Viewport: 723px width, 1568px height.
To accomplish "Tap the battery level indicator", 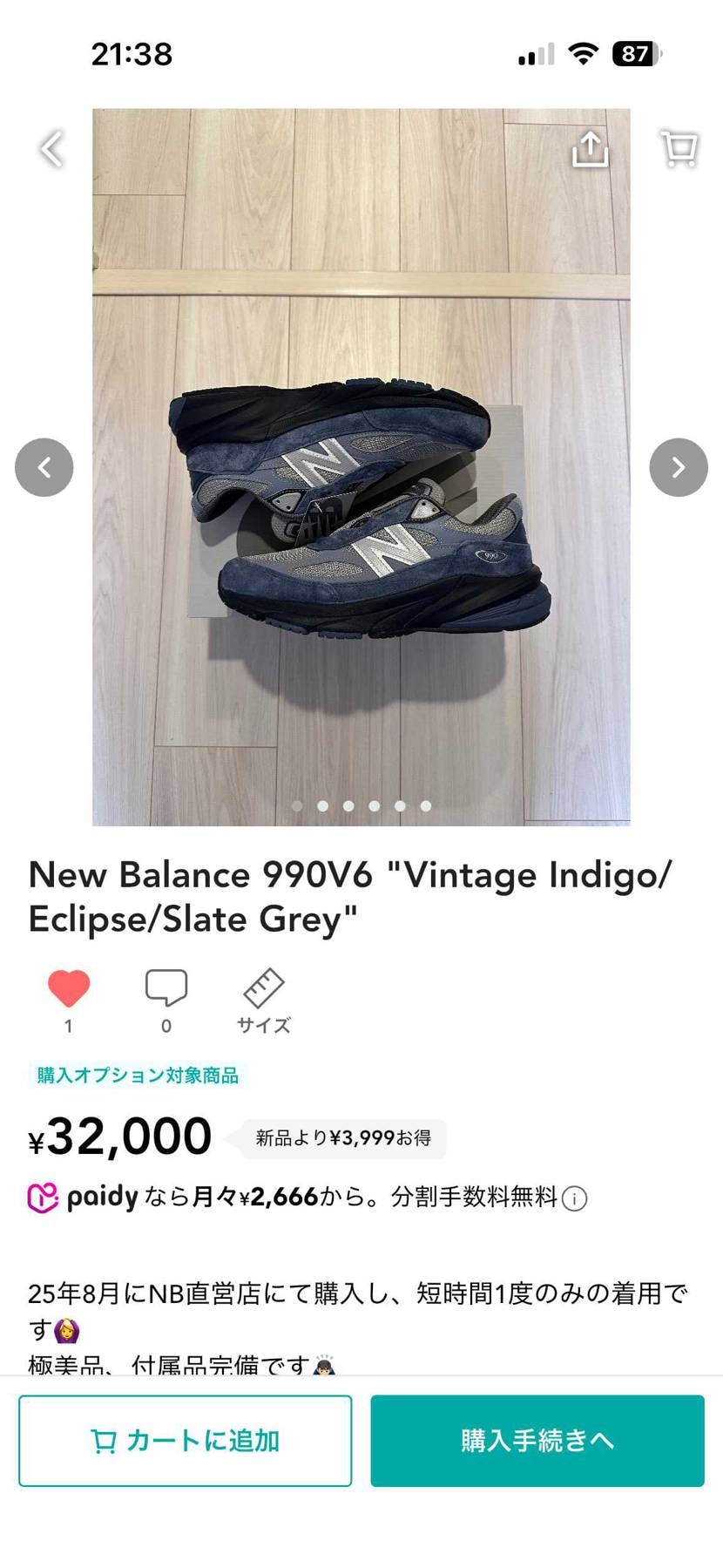I will click(x=635, y=54).
